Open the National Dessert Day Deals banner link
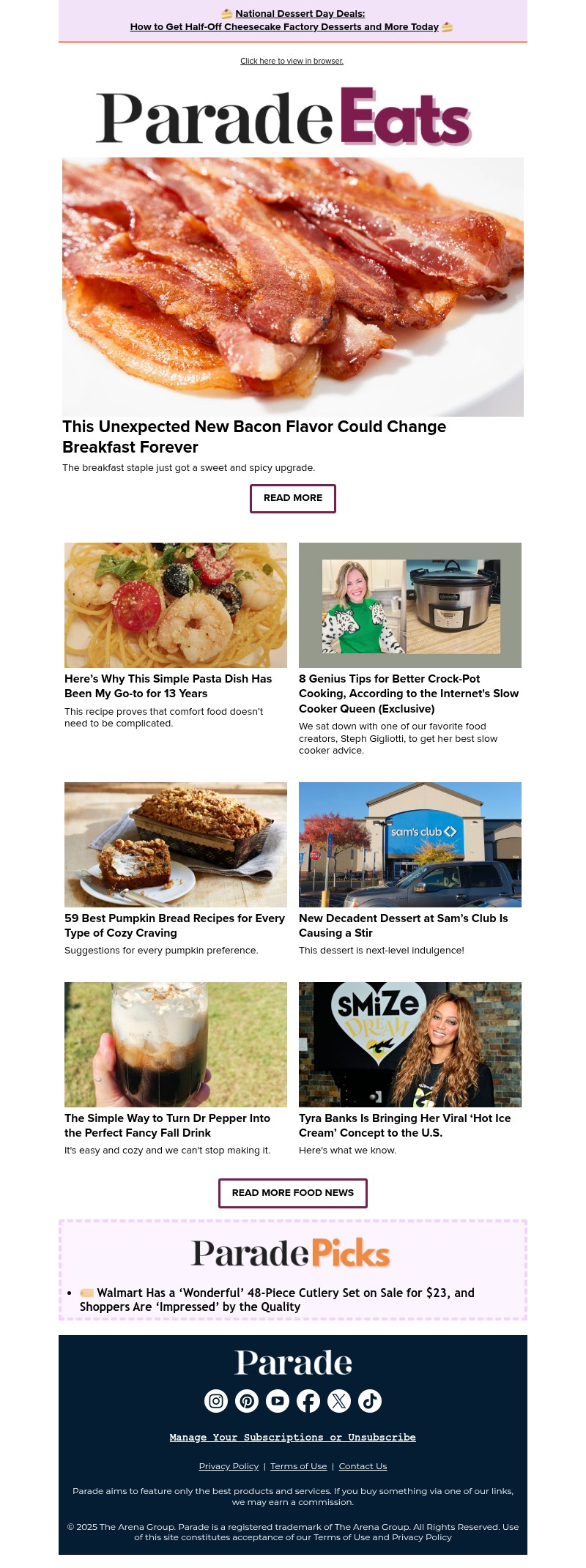This screenshot has height=1568, width=586. click(x=292, y=20)
